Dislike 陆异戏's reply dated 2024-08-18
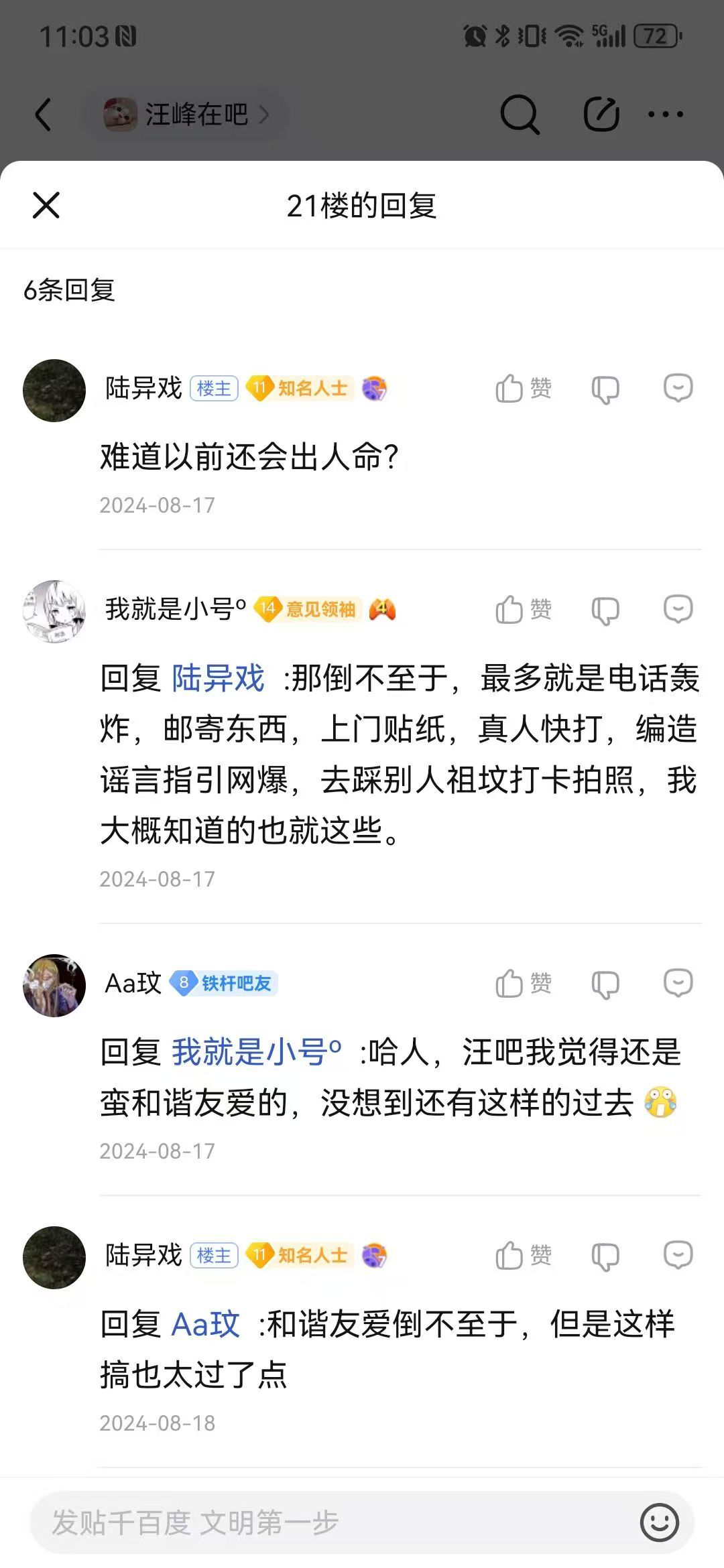The image size is (724, 1568). [605, 1256]
